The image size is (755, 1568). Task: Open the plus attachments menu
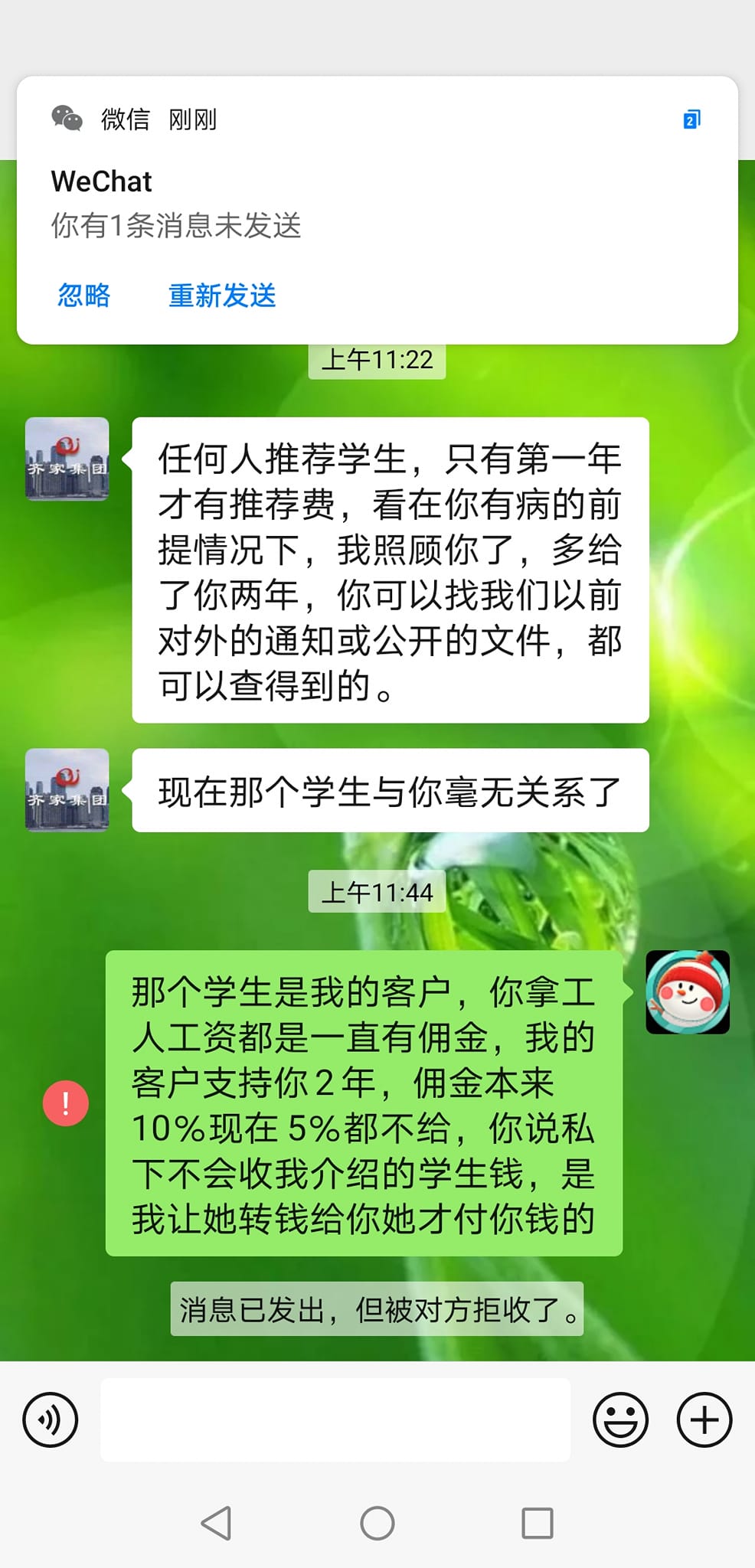(x=704, y=1419)
